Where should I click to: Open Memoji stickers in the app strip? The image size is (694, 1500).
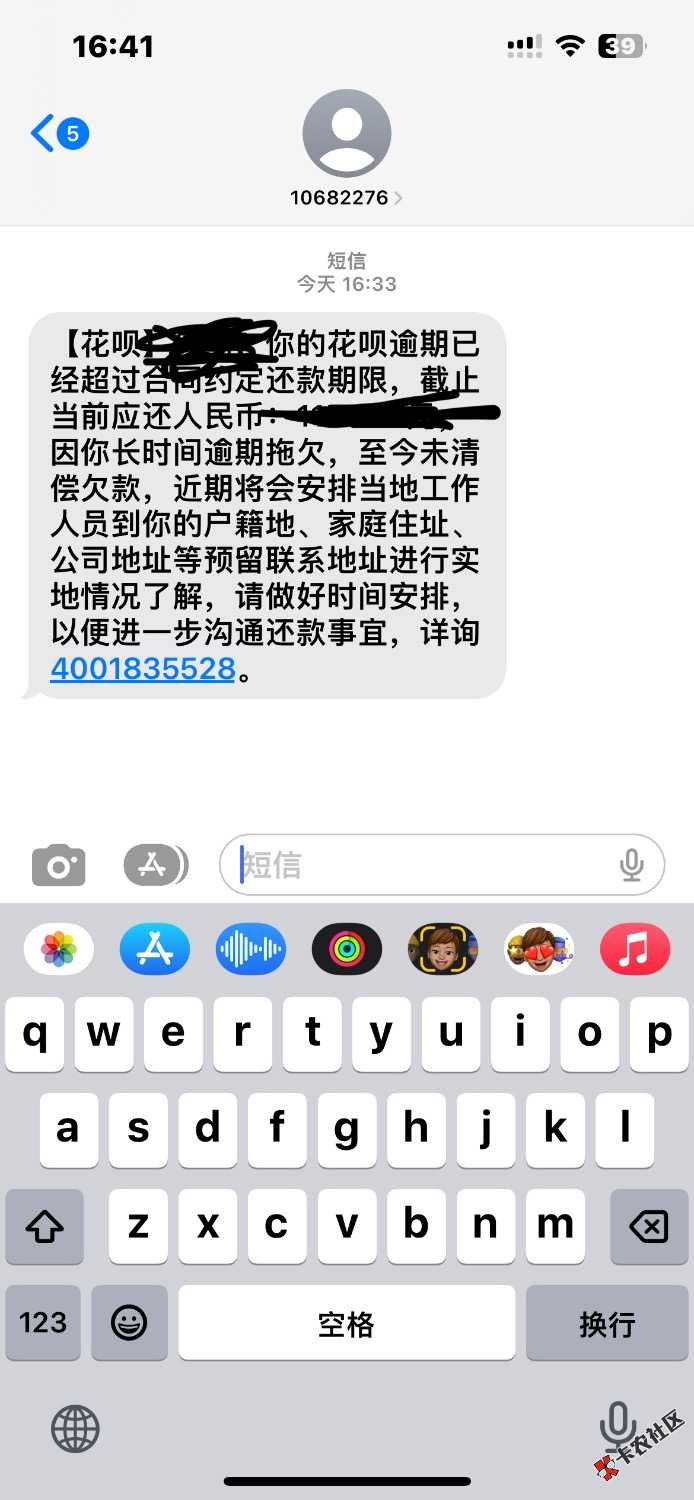coord(539,949)
